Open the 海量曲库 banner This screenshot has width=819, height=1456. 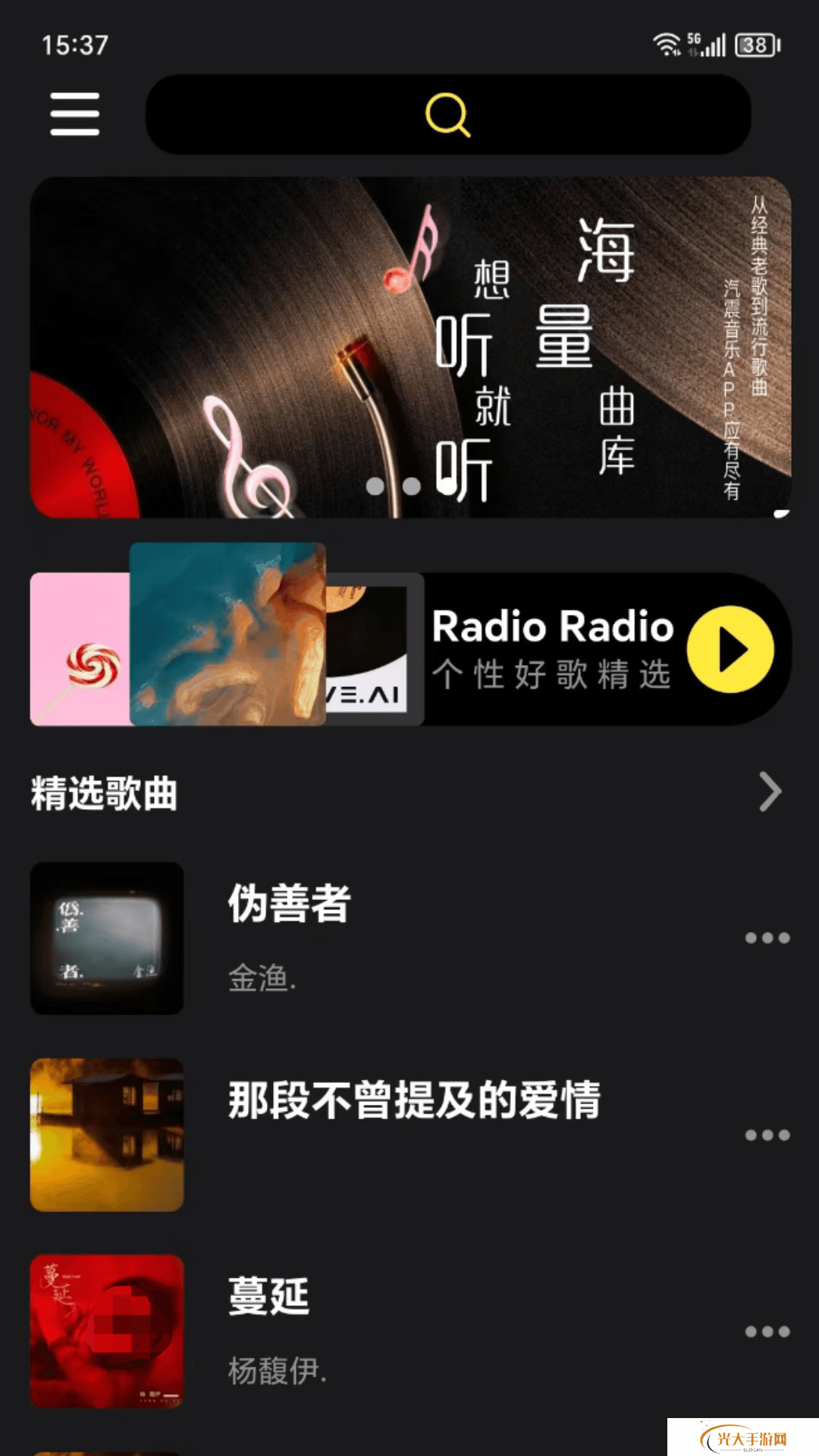[x=410, y=347]
